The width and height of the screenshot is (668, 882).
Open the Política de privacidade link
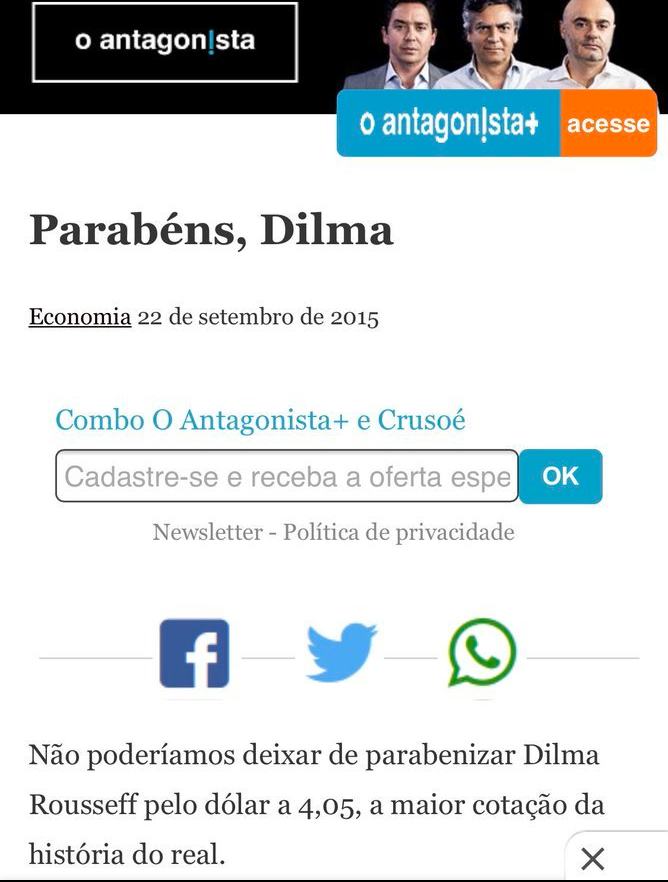tap(398, 532)
